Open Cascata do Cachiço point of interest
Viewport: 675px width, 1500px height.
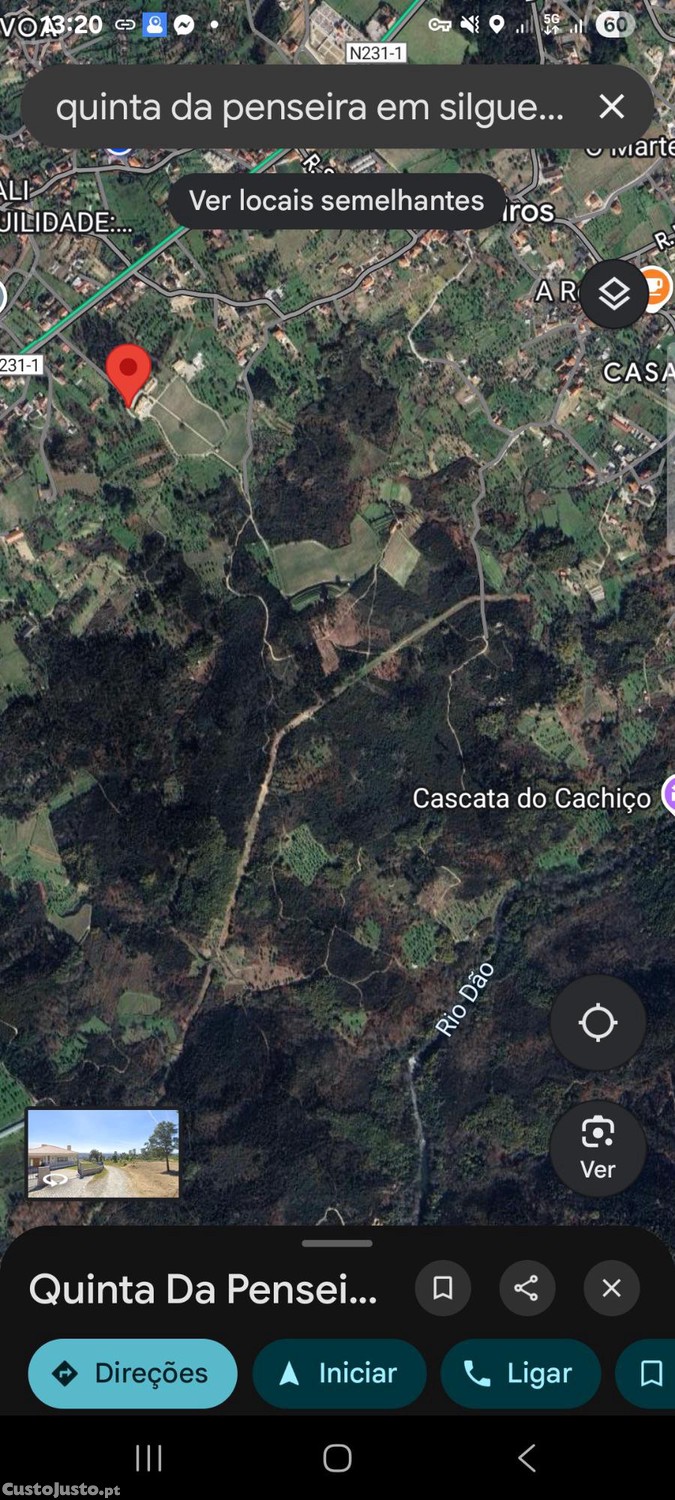531,798
